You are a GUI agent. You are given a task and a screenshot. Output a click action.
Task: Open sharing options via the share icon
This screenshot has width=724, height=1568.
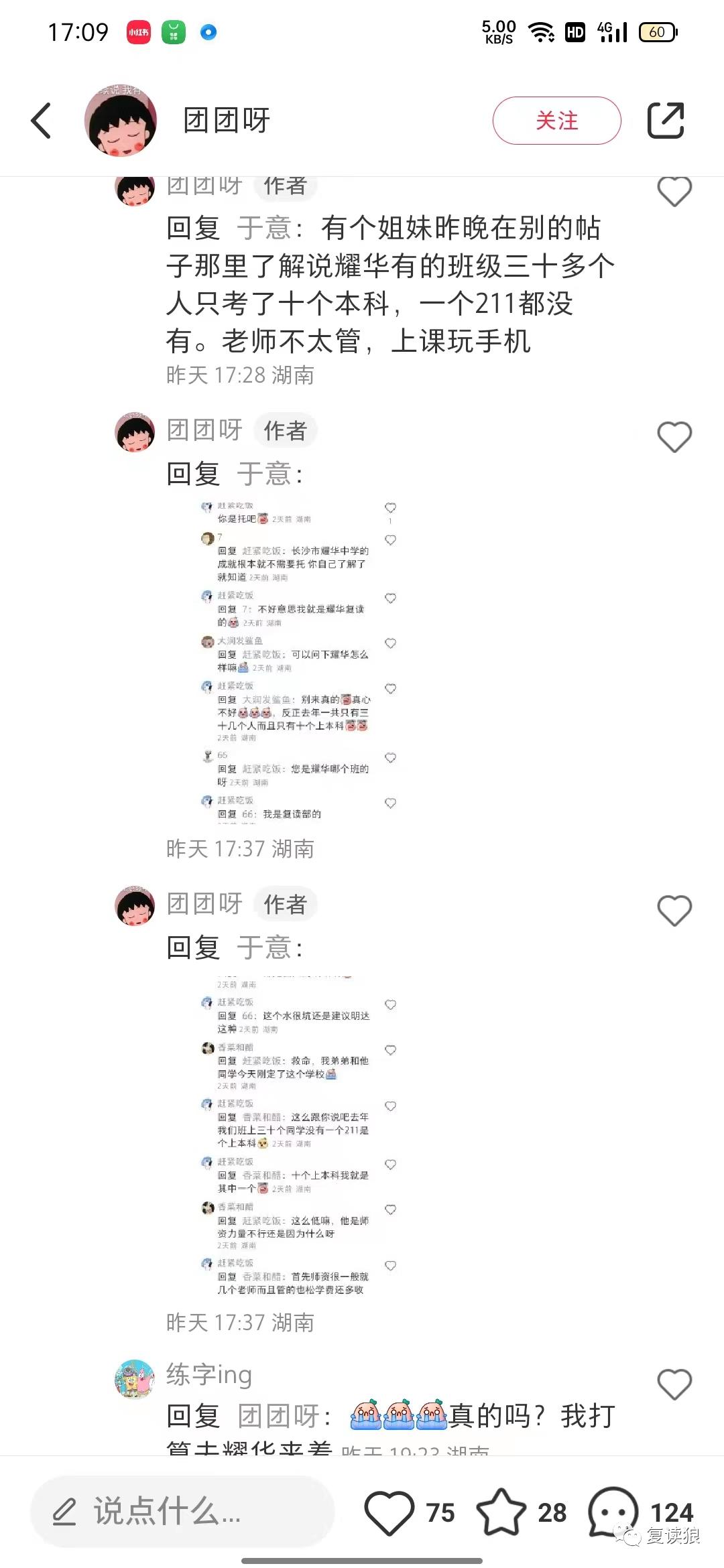coord(666,121)
